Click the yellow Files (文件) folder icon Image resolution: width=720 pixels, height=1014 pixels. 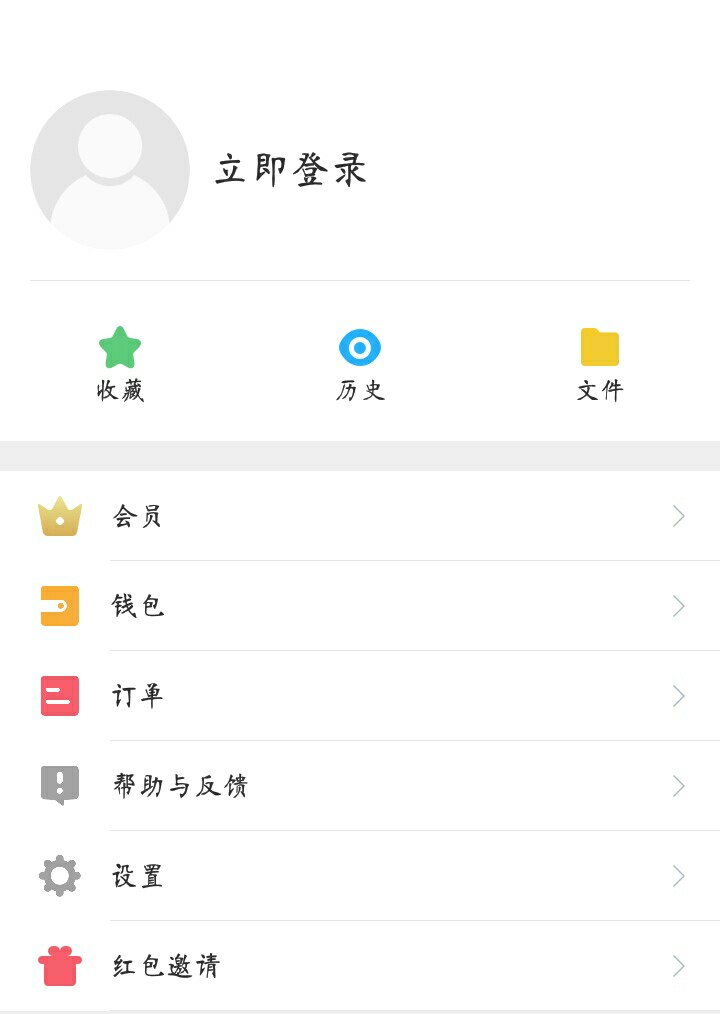coord(600,345)
